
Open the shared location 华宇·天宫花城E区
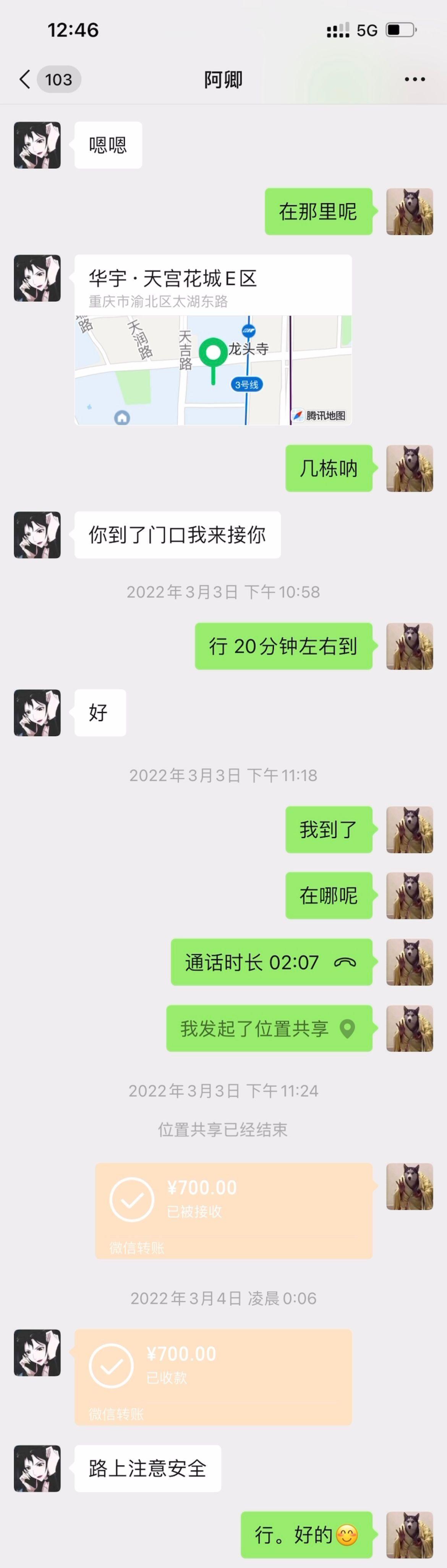pos(213,340)
